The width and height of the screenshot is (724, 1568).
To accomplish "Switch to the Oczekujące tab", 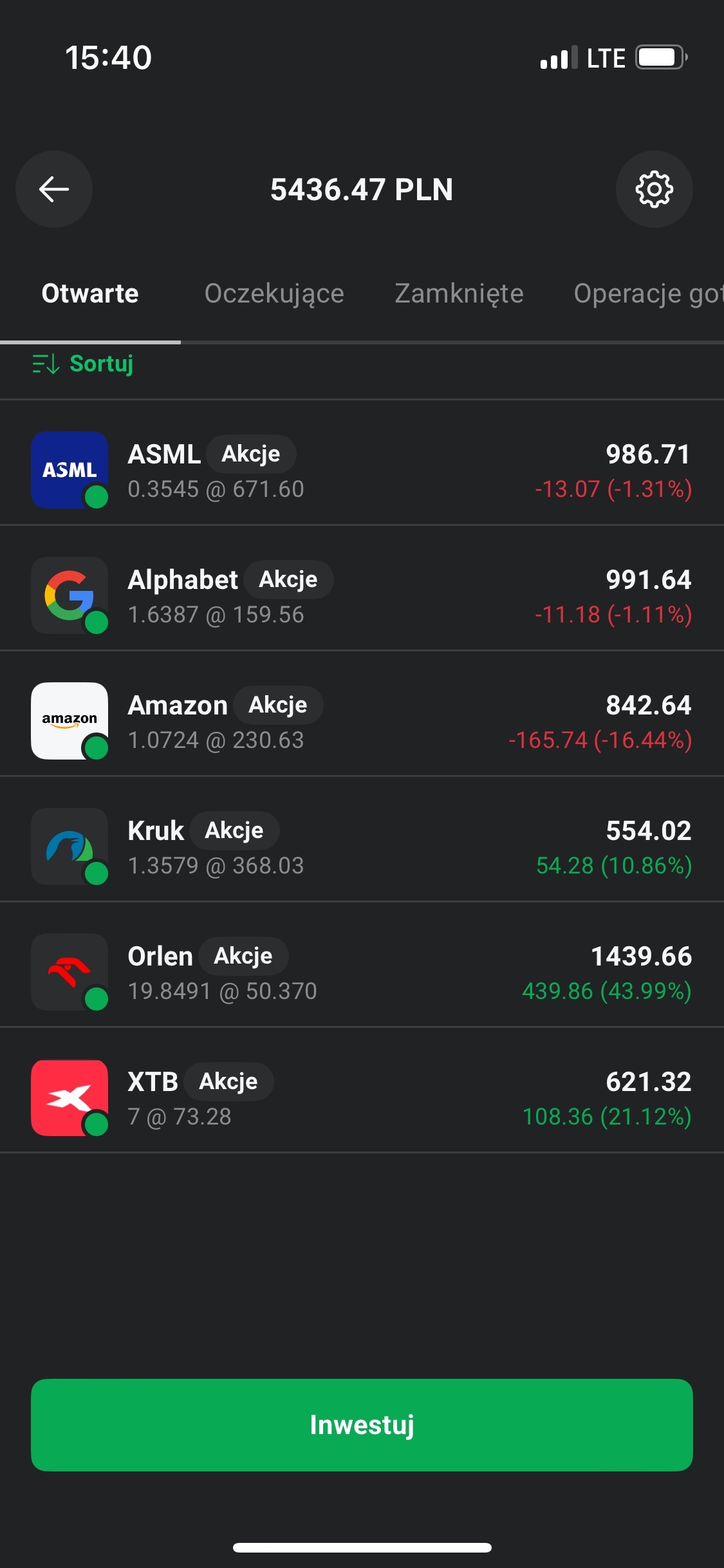I will tap(274, 294).
